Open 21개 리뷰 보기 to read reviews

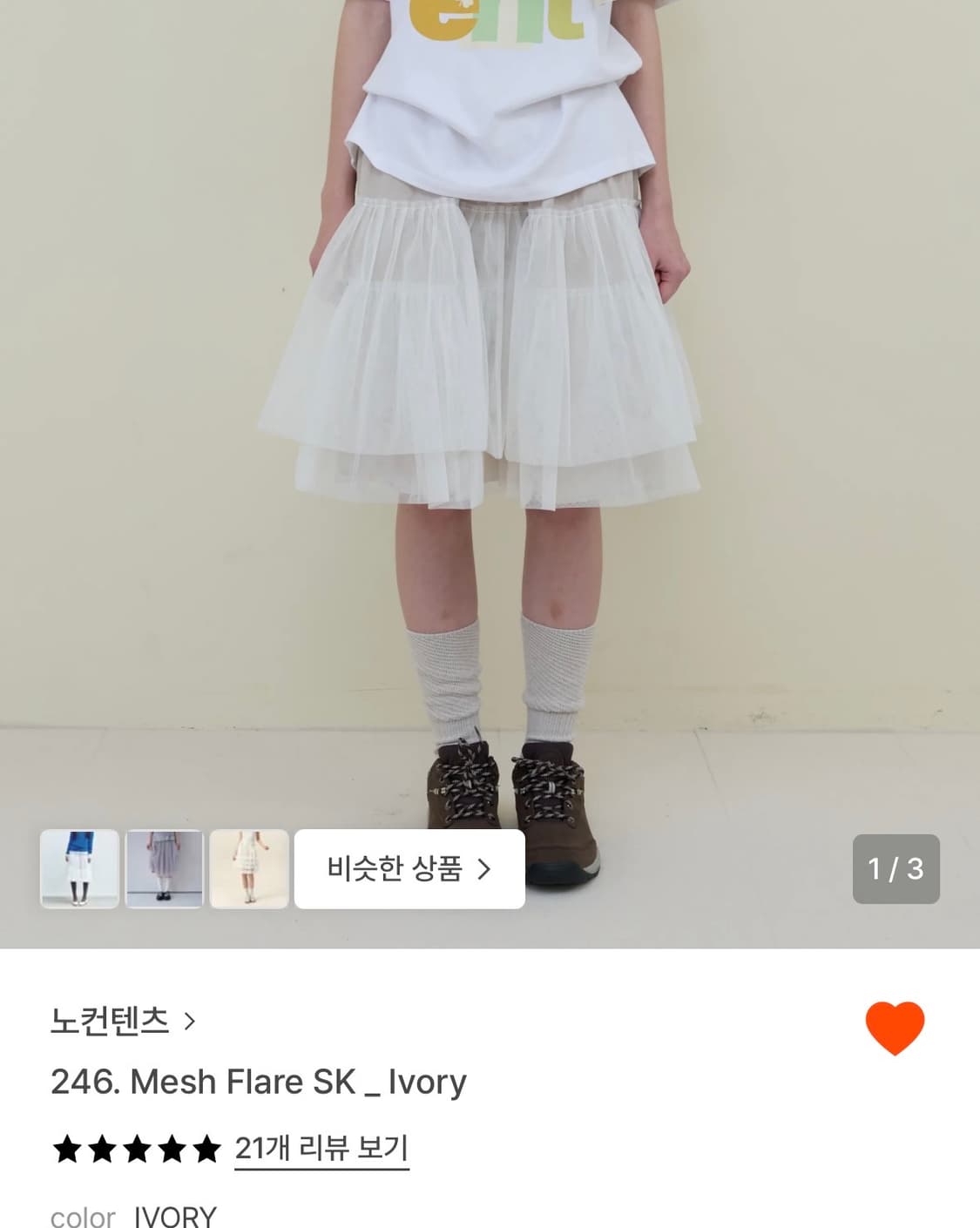point(322,1148)
